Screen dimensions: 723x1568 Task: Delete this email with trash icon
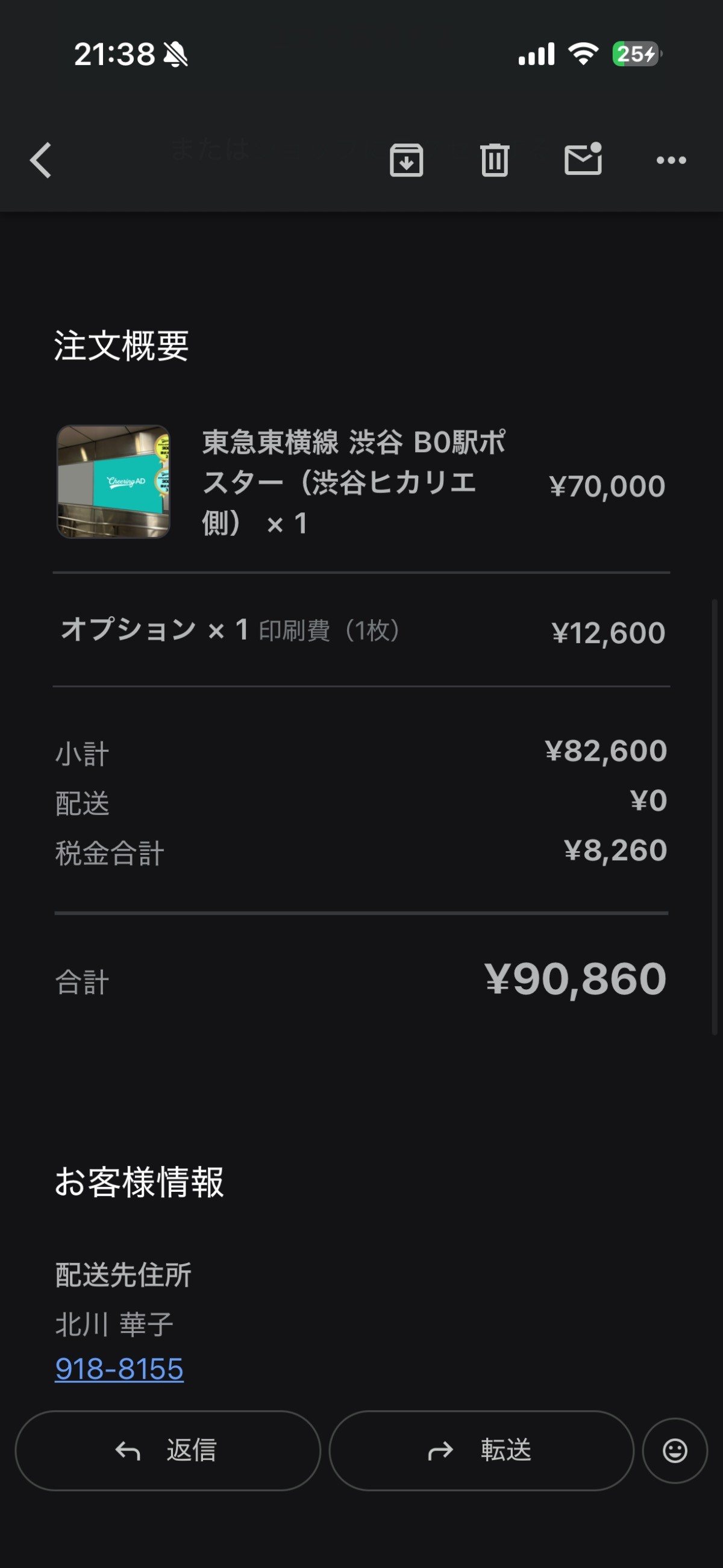[495, 161]
